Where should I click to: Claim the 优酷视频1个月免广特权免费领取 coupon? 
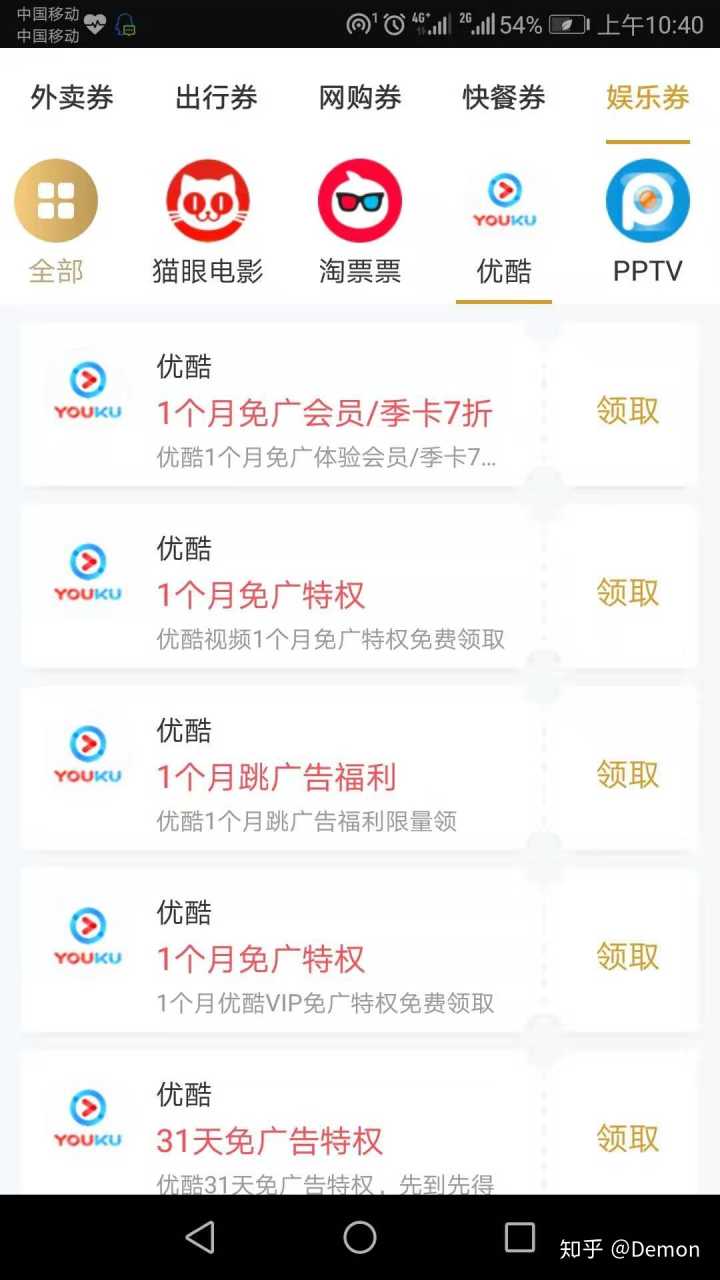628,592
